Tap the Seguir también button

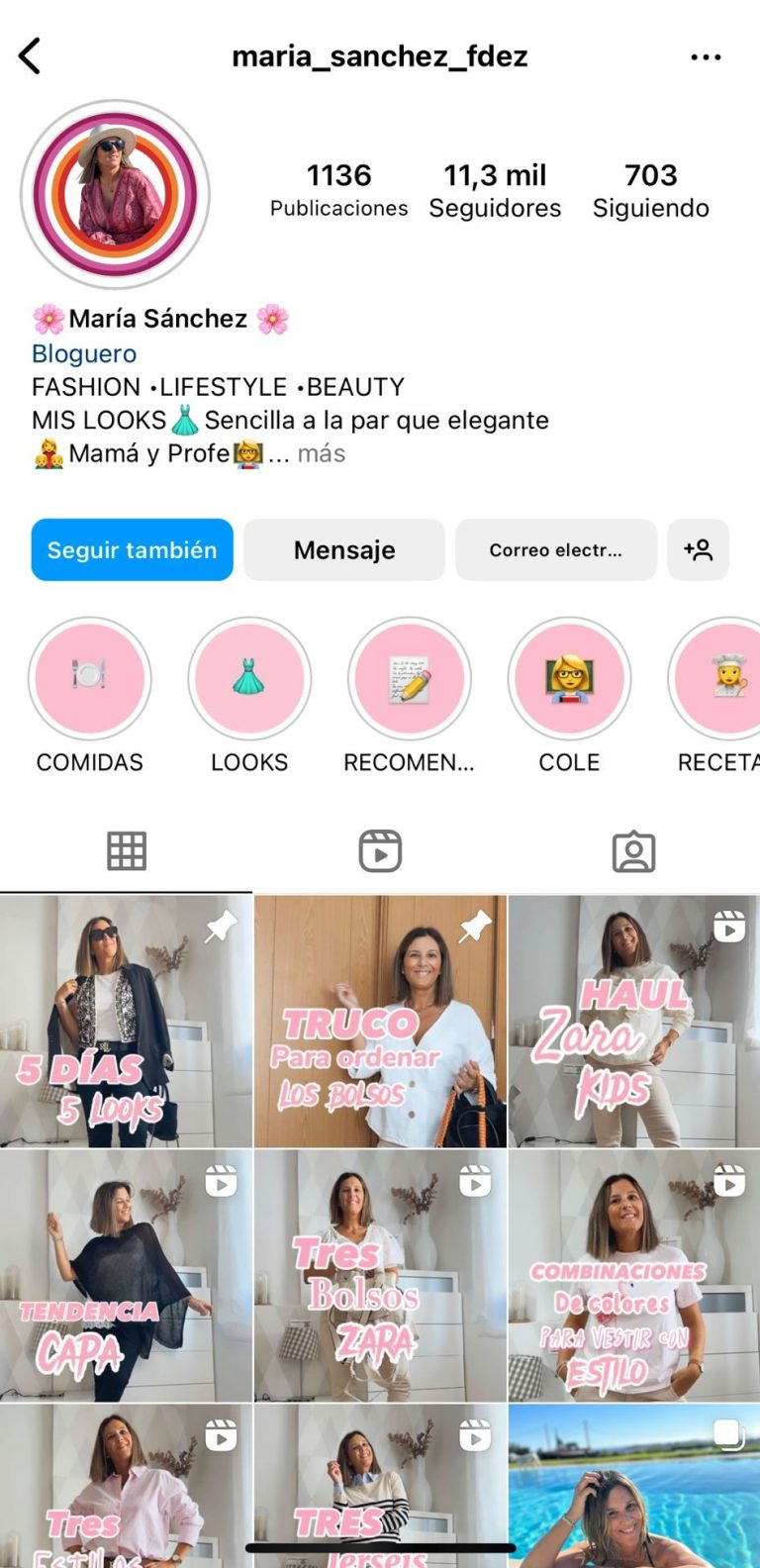pos(133,549)
